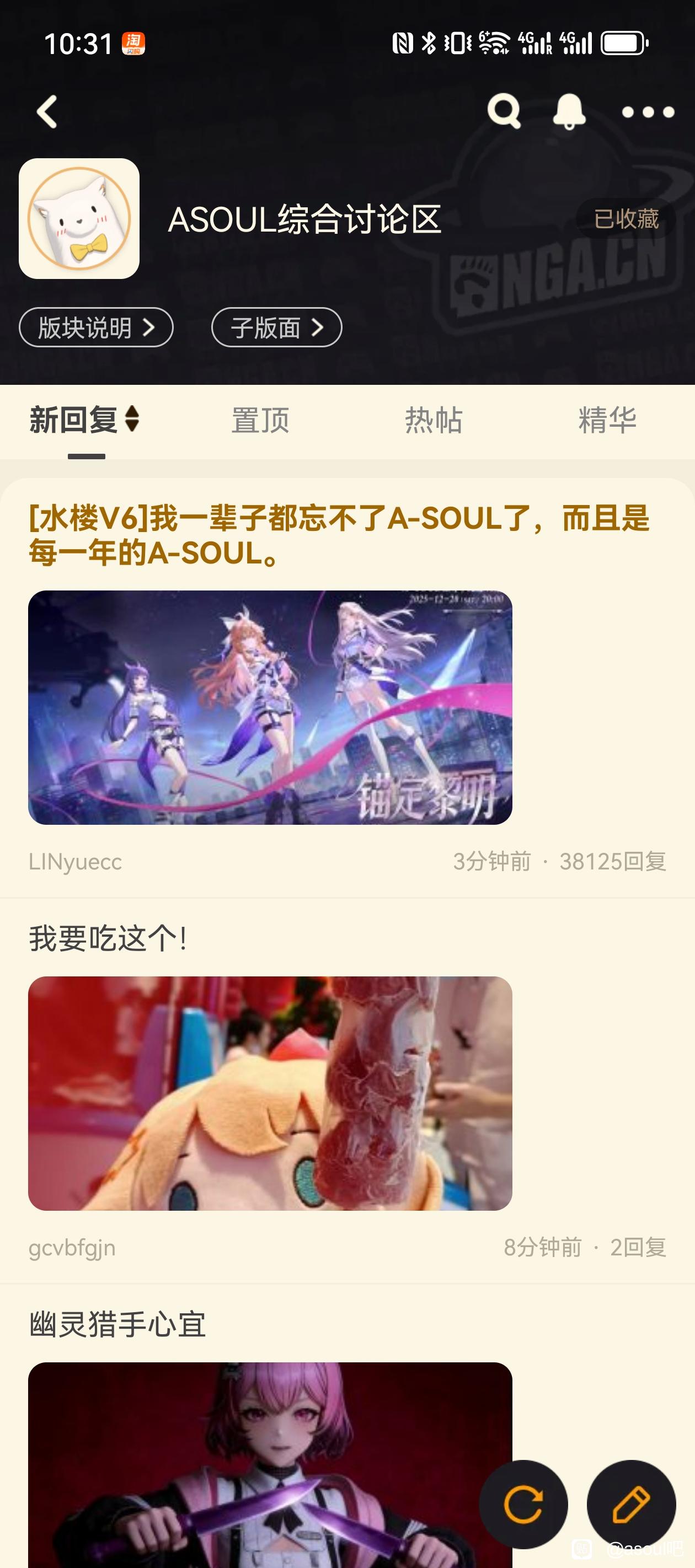Viewport: 695px width, 1568px height.
Task: Go back using the top arrow
Action: [x=47, y=112]
